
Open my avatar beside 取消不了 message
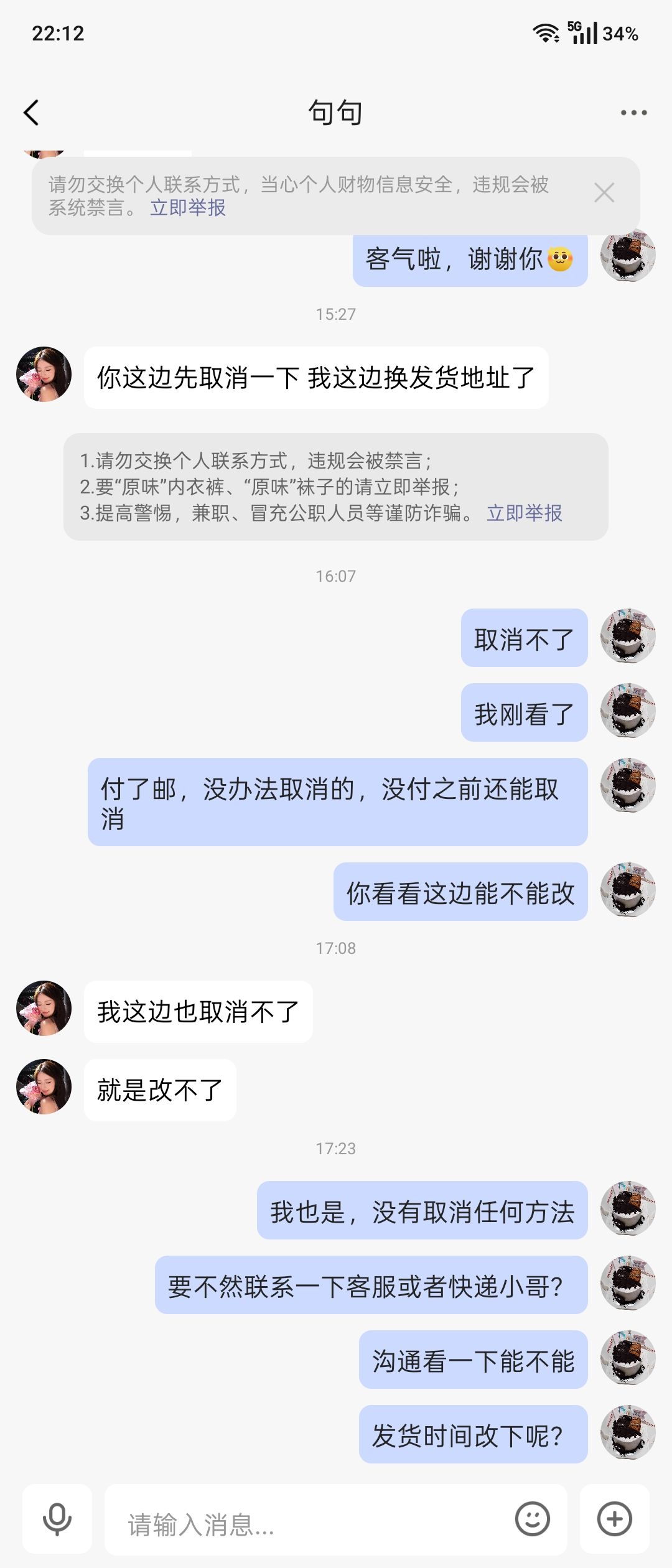627,636
